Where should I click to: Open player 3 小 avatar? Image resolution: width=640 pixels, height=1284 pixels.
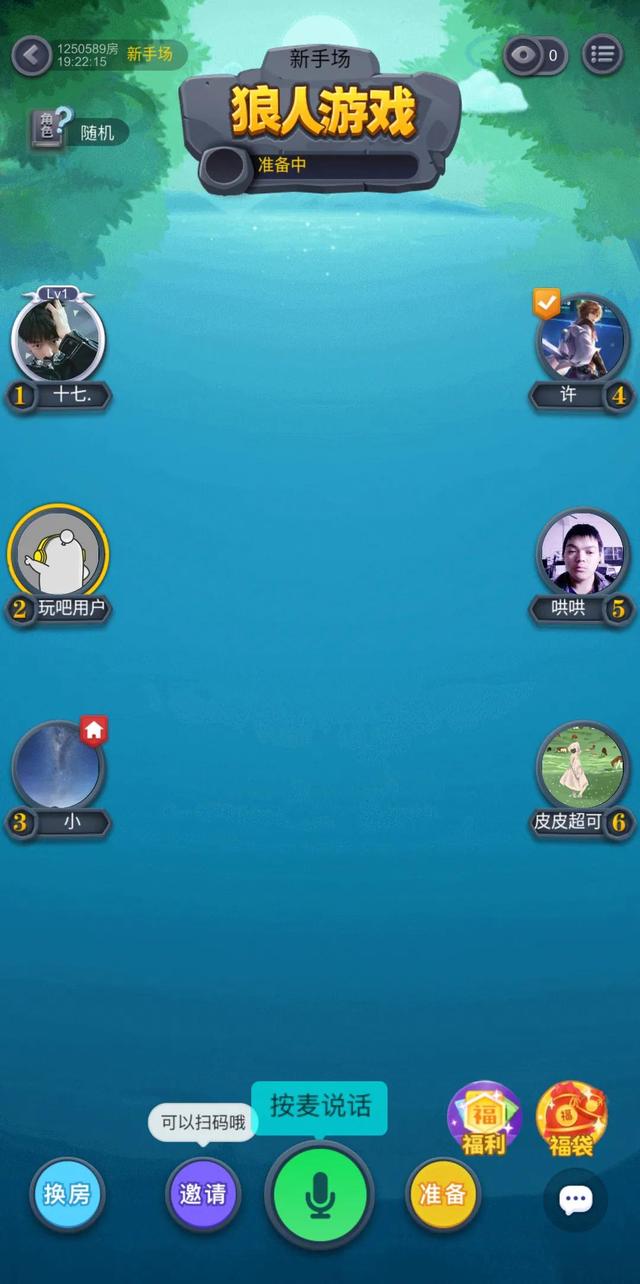point(58,766)
